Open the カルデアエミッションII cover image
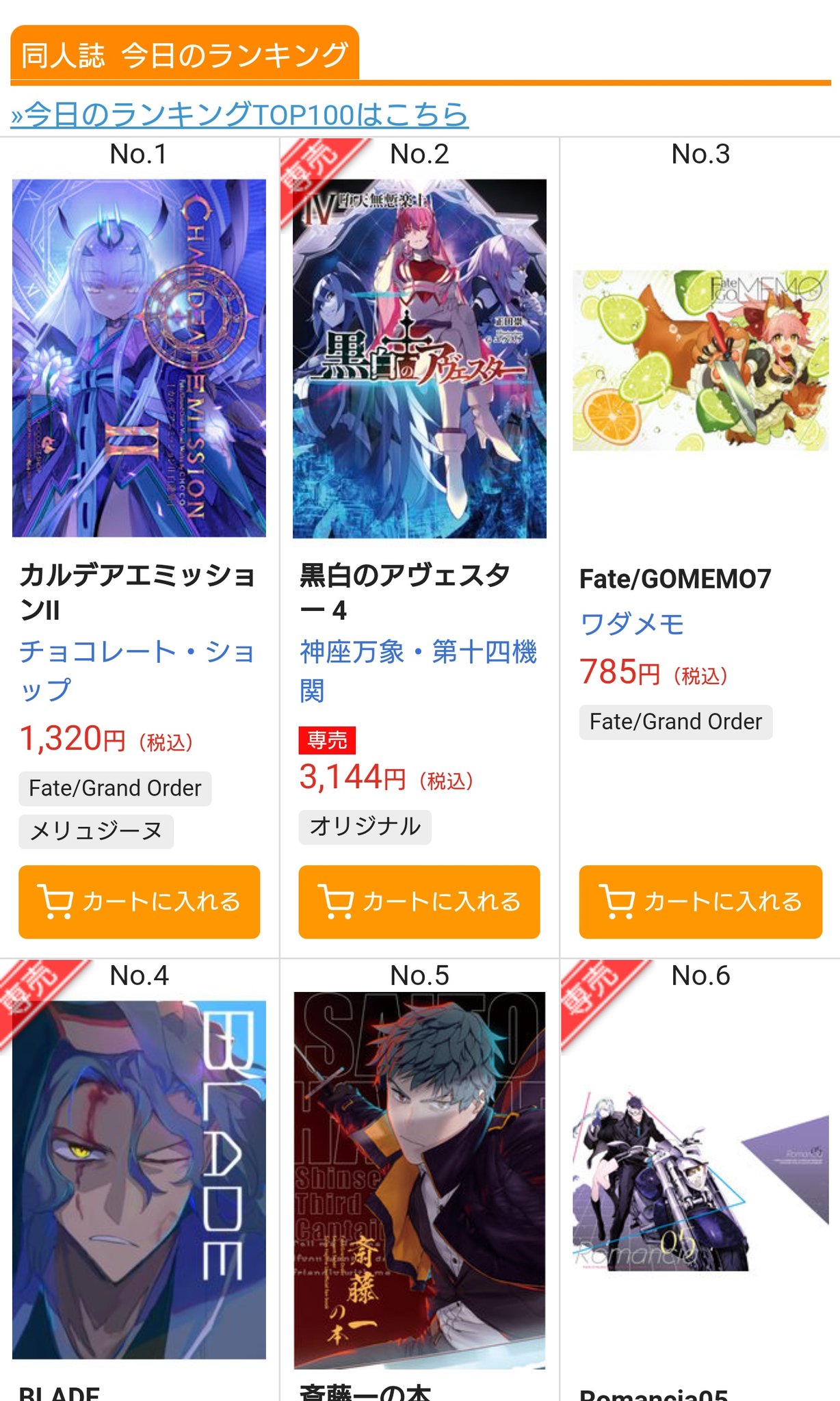Screen dimensions: 840x1401 (139, 358)
